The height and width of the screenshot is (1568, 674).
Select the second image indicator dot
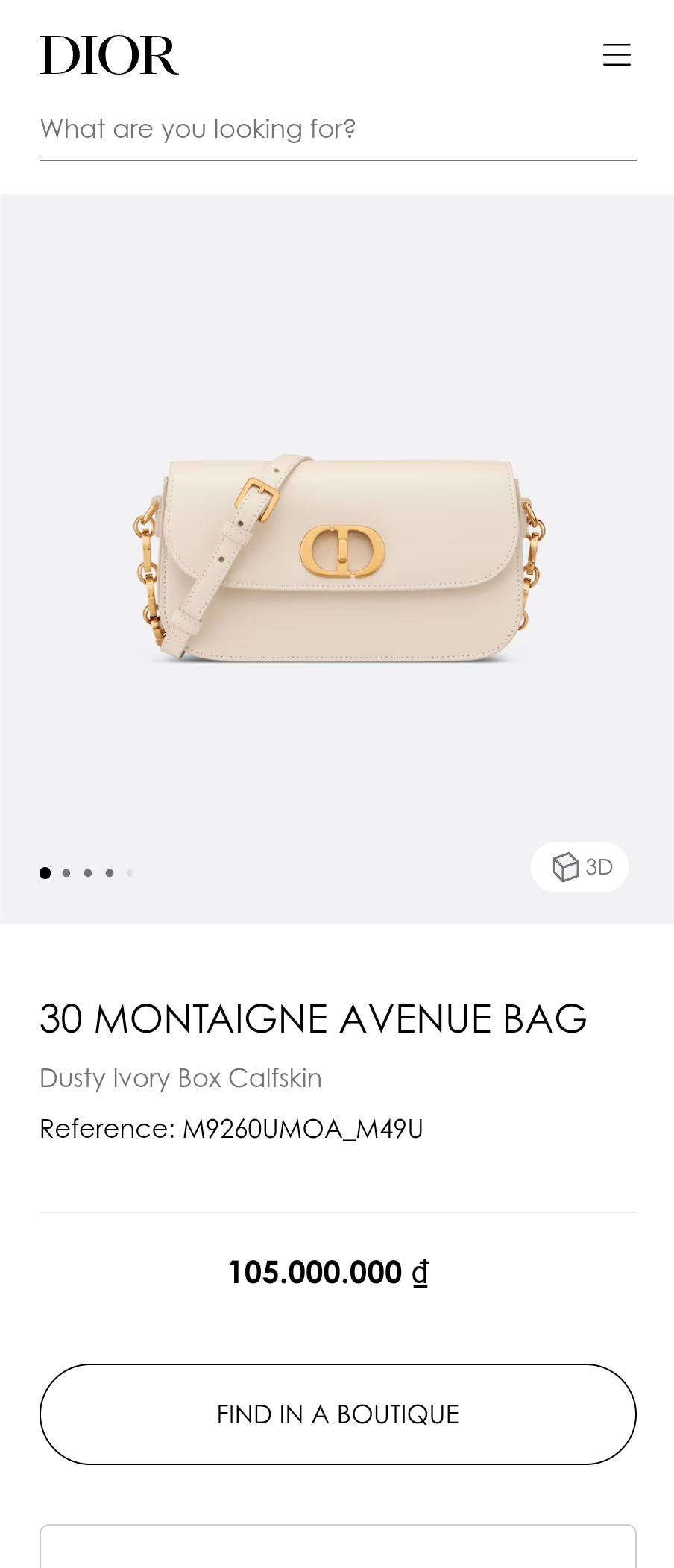pyautogui.click(x=66, y=872)
